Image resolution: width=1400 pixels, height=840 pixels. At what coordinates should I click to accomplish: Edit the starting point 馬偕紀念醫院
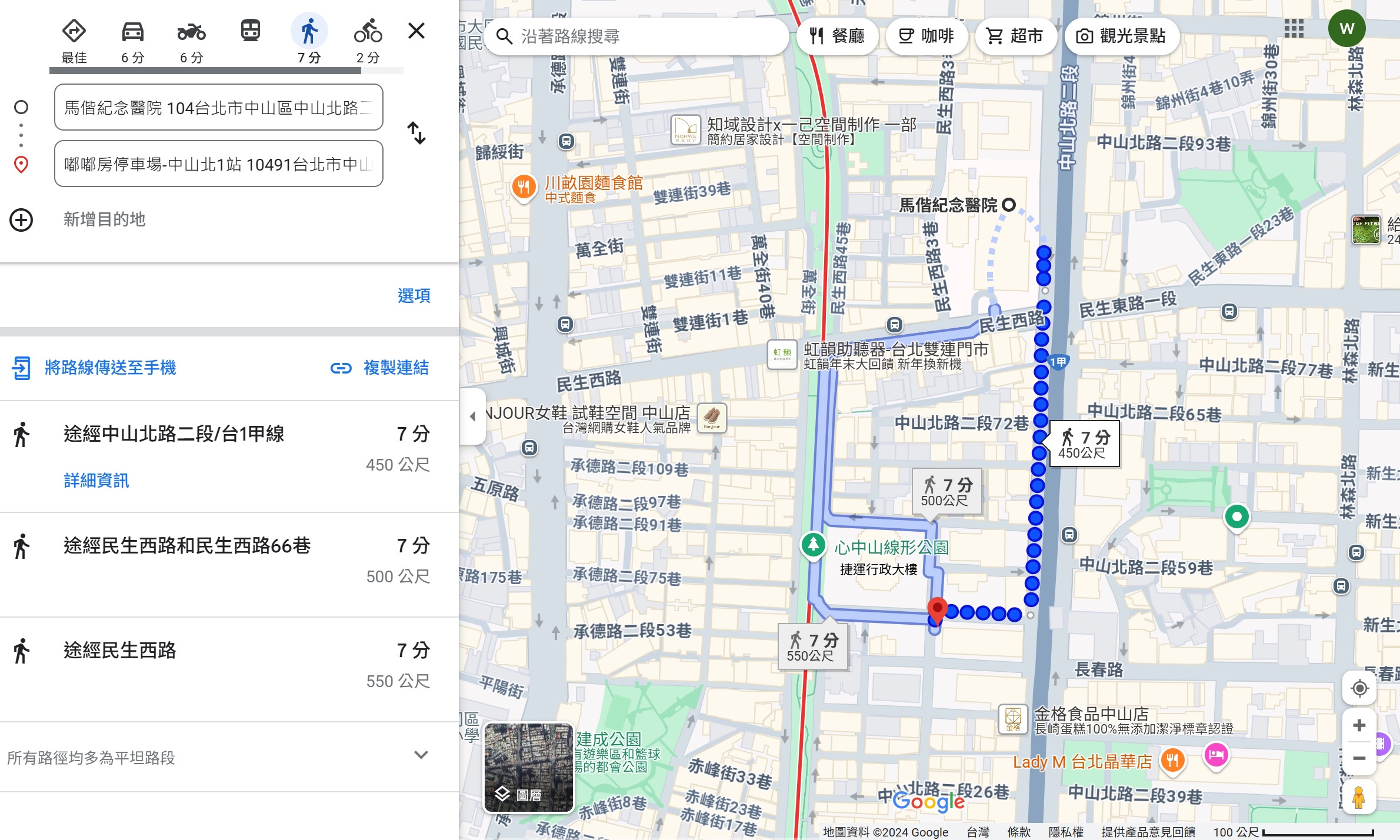[218, 108]
